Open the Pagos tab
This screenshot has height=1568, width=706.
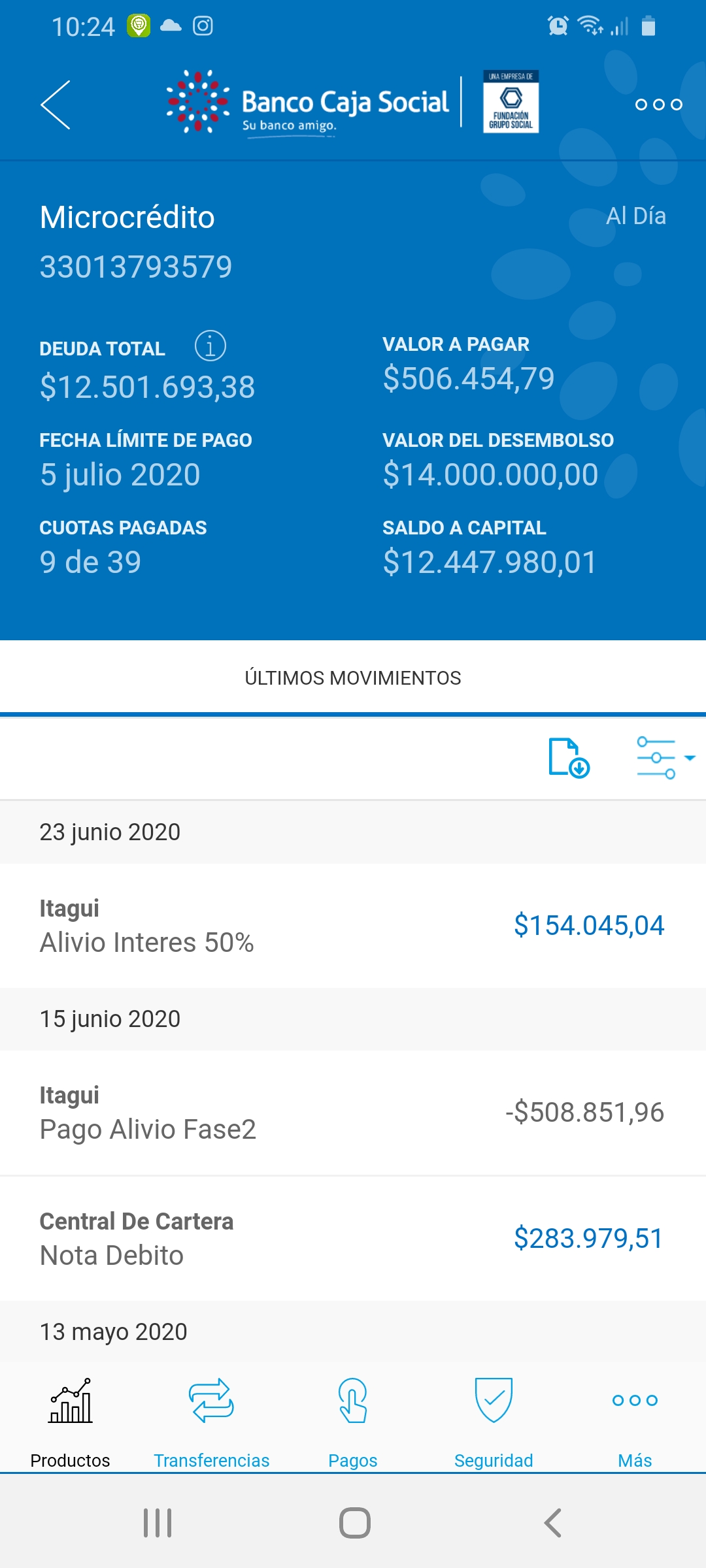tap(353, 1418)
